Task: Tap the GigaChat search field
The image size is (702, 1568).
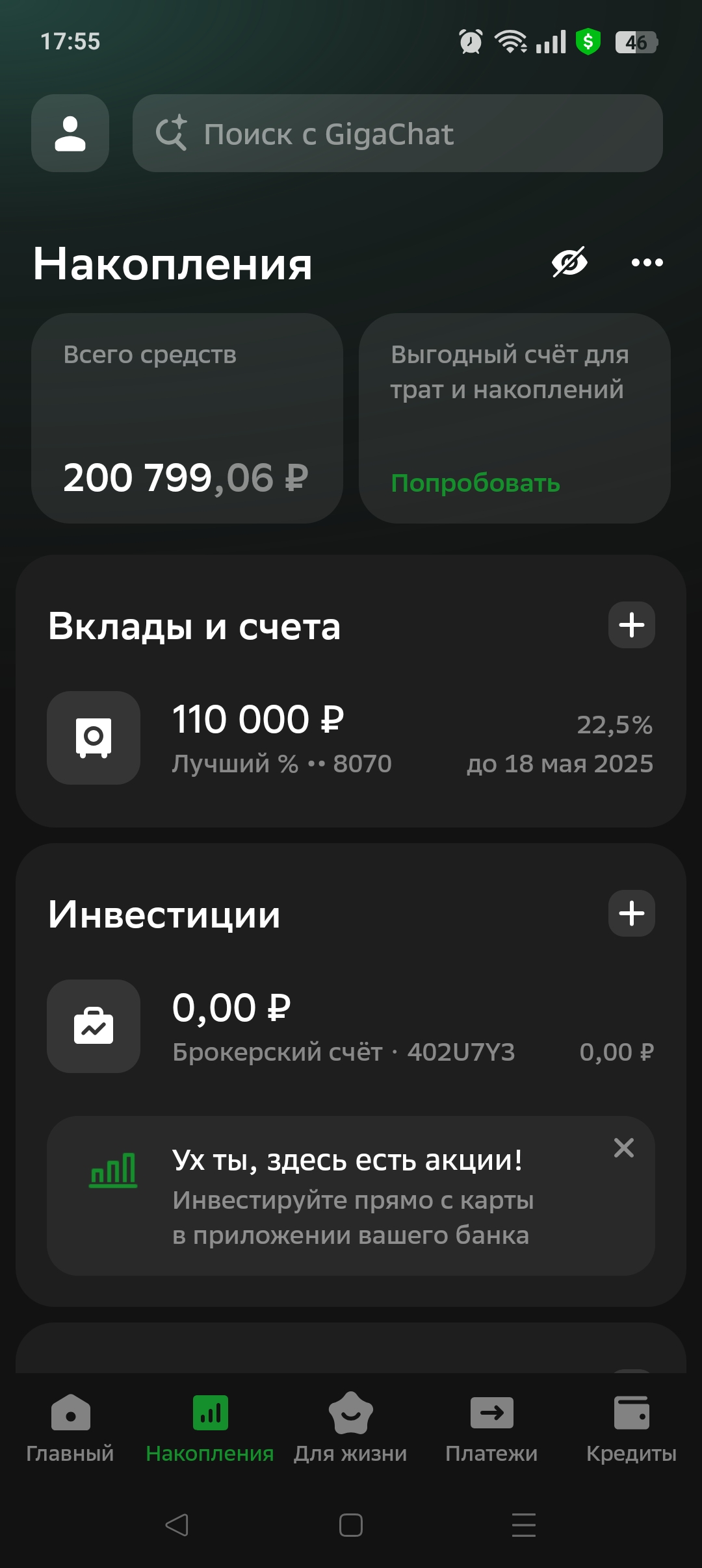Action: coord(398,133)
